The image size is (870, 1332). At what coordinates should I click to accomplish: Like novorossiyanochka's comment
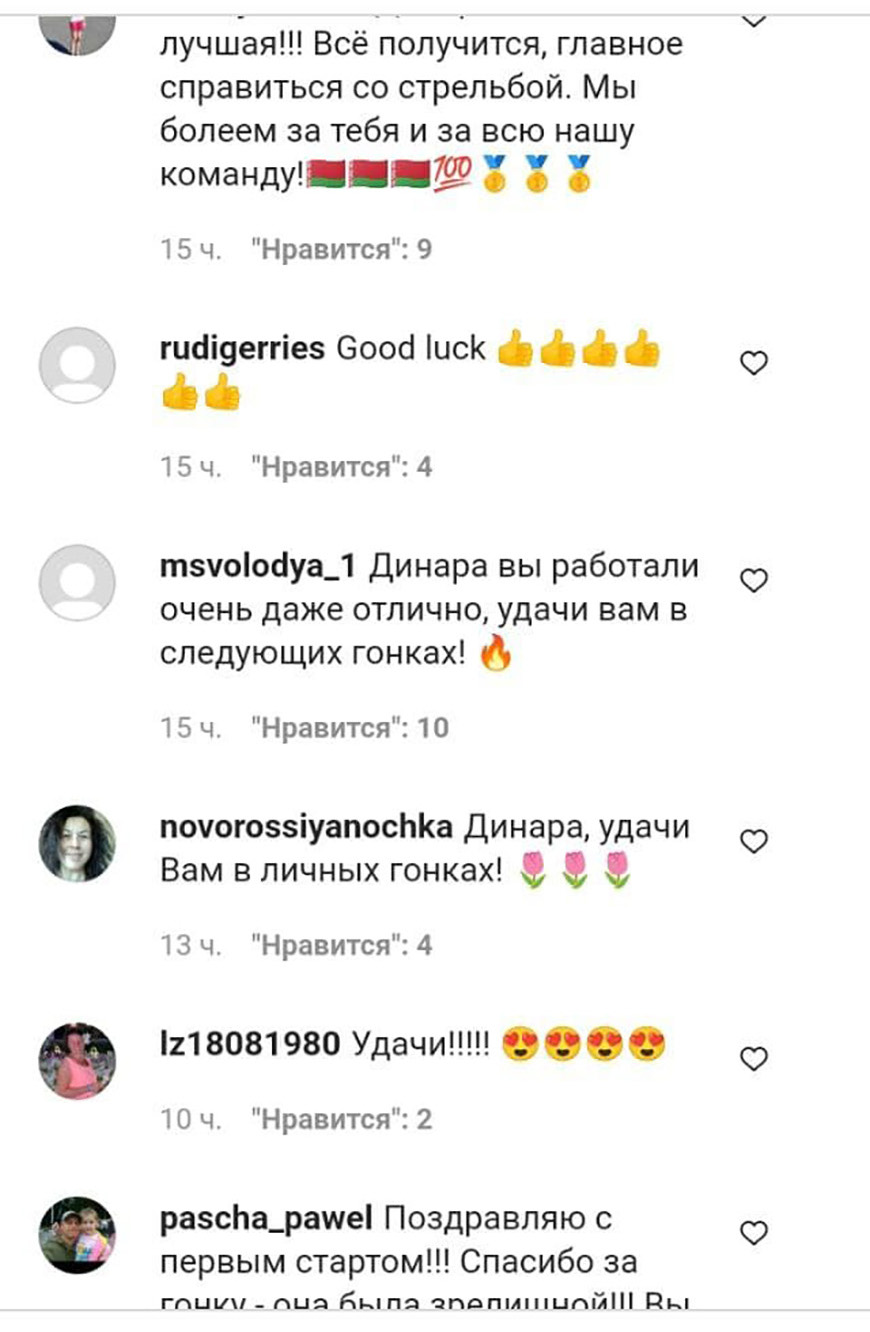(x=753, y=843)
